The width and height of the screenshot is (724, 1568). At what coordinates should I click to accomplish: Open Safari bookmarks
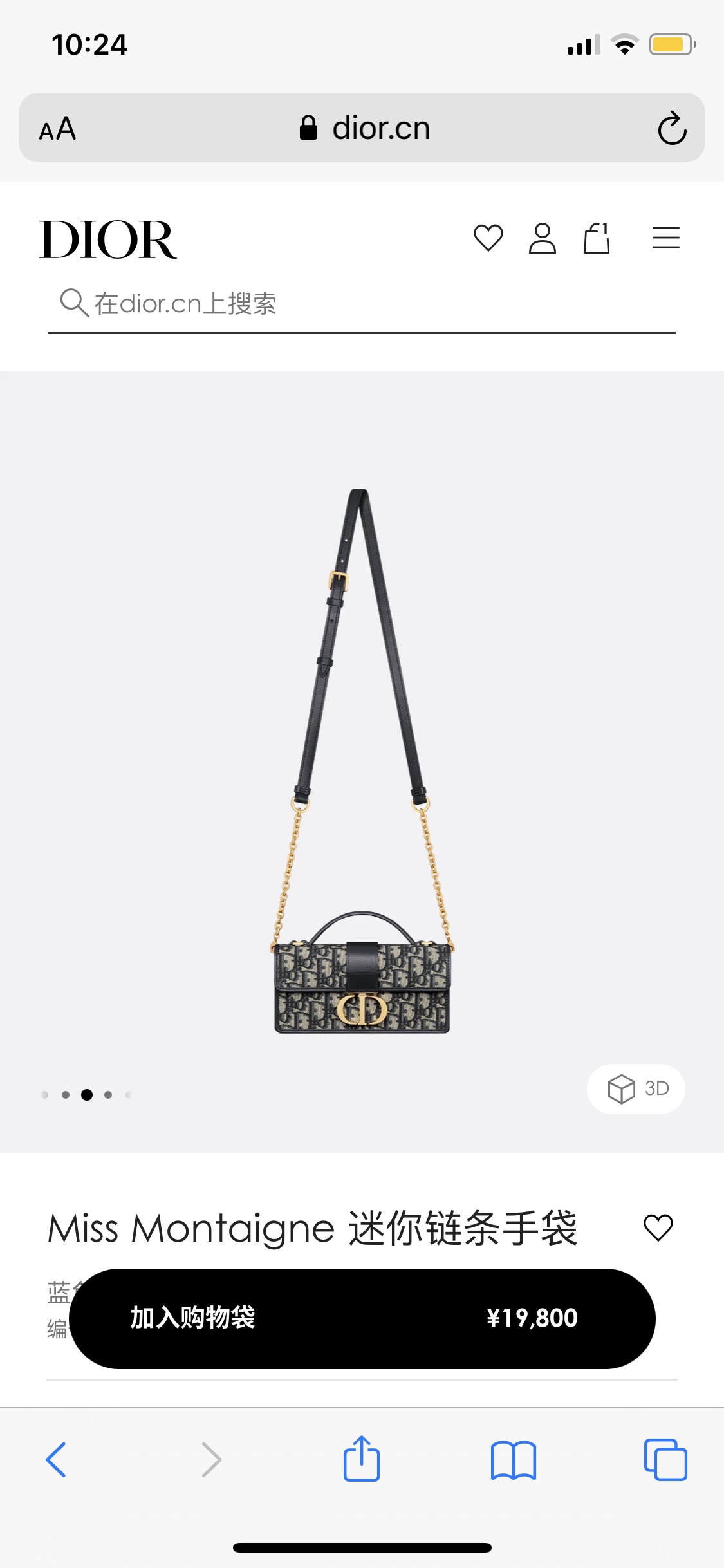click(513, 1460)
